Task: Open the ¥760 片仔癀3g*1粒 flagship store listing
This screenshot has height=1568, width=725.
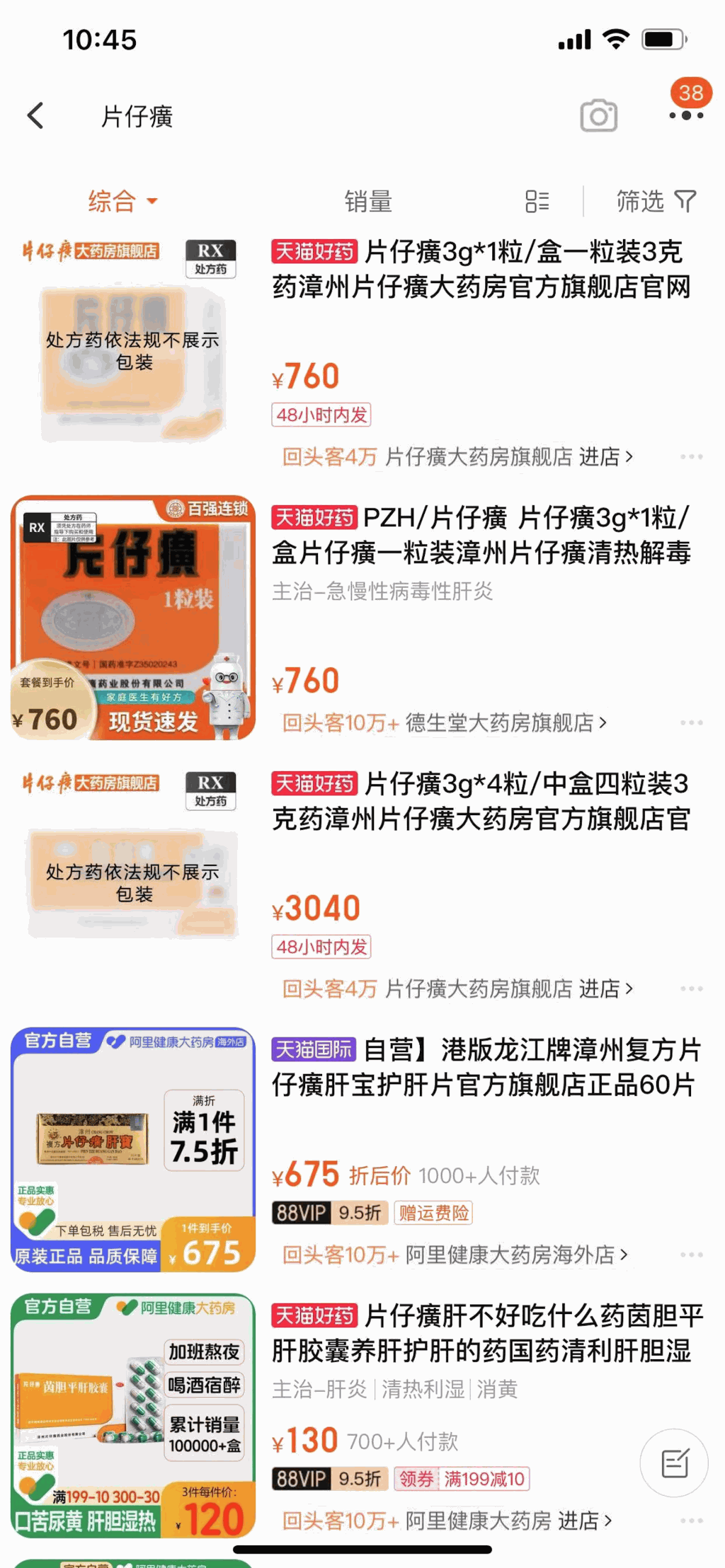Action: 480,270
